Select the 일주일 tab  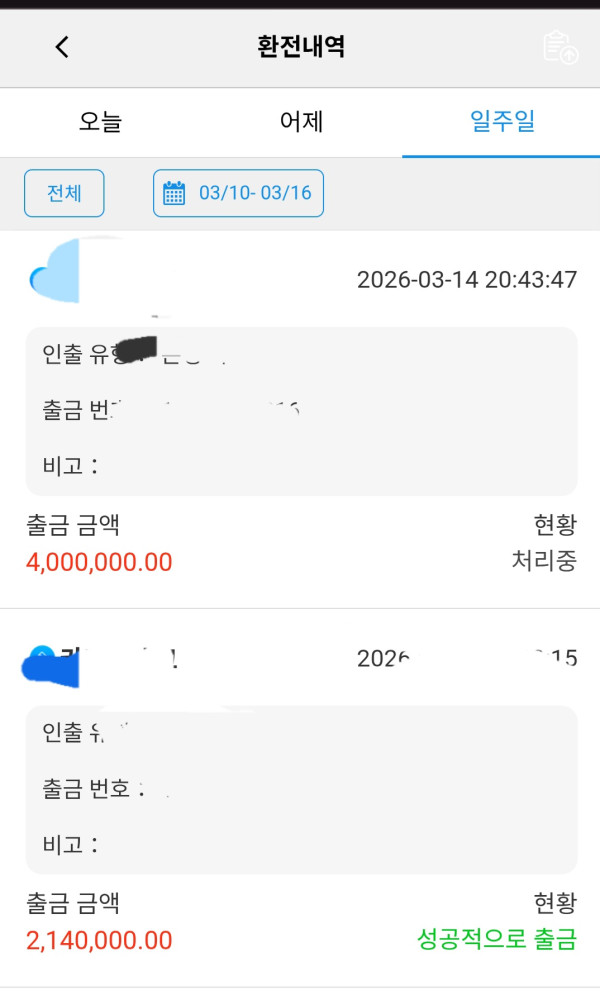[x=502, y=122]
